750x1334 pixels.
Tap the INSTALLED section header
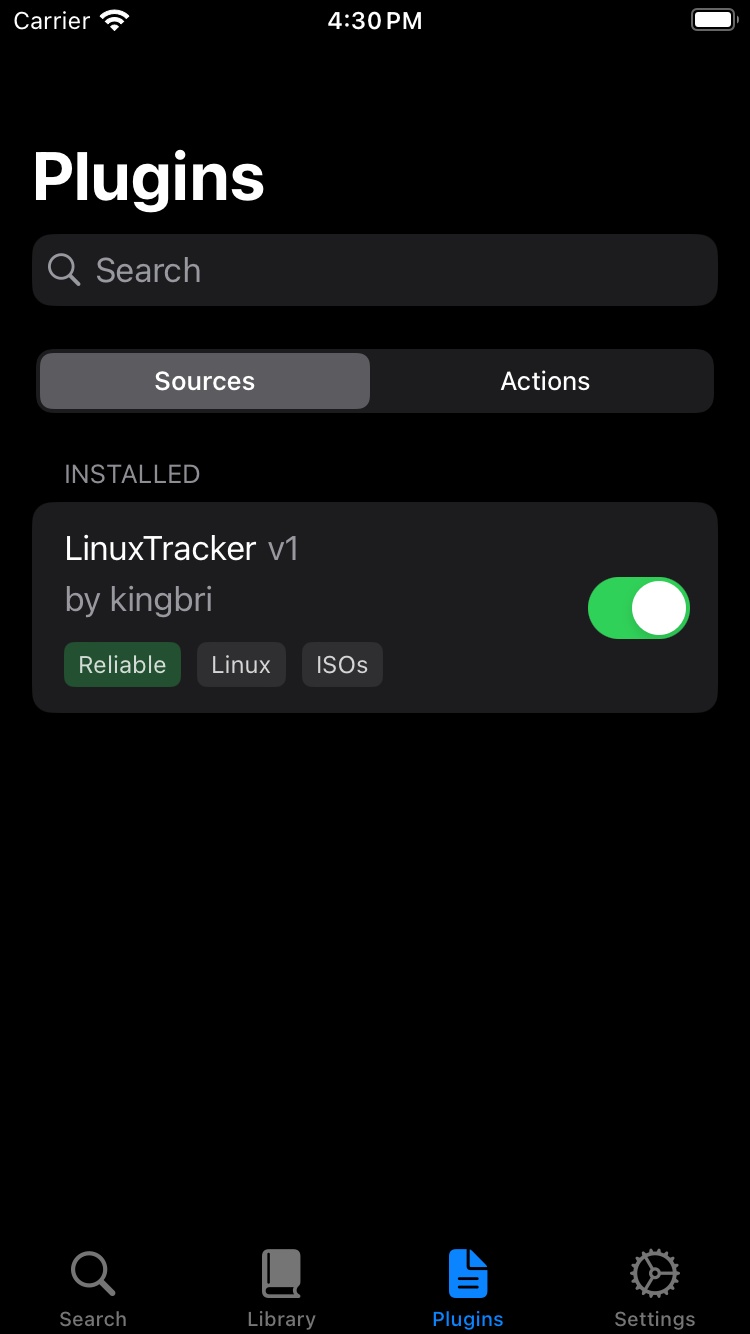click(x=131, y=473)
